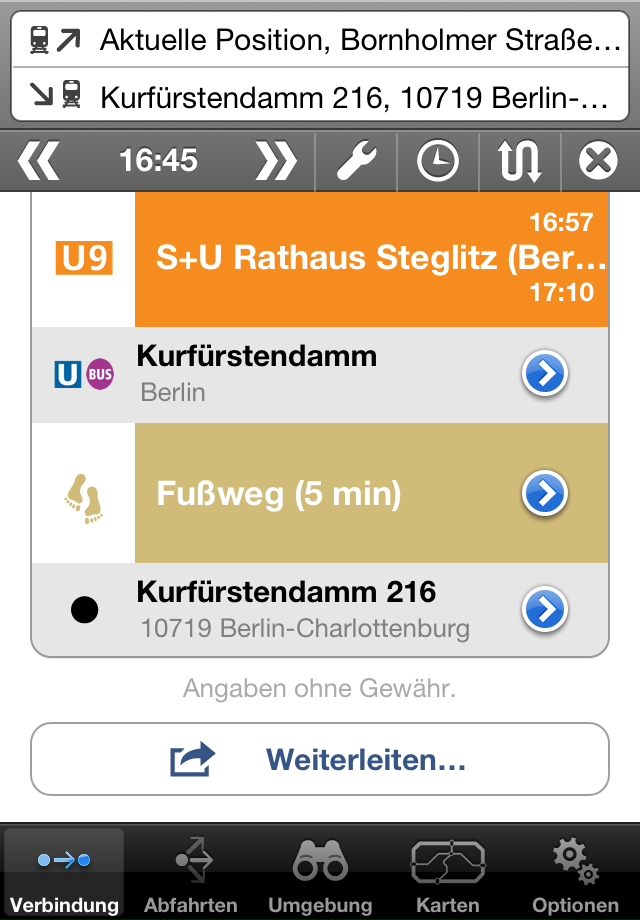
Task: Open U9 S+U Rathaus Steglitz segment
Action: point(370,258)
